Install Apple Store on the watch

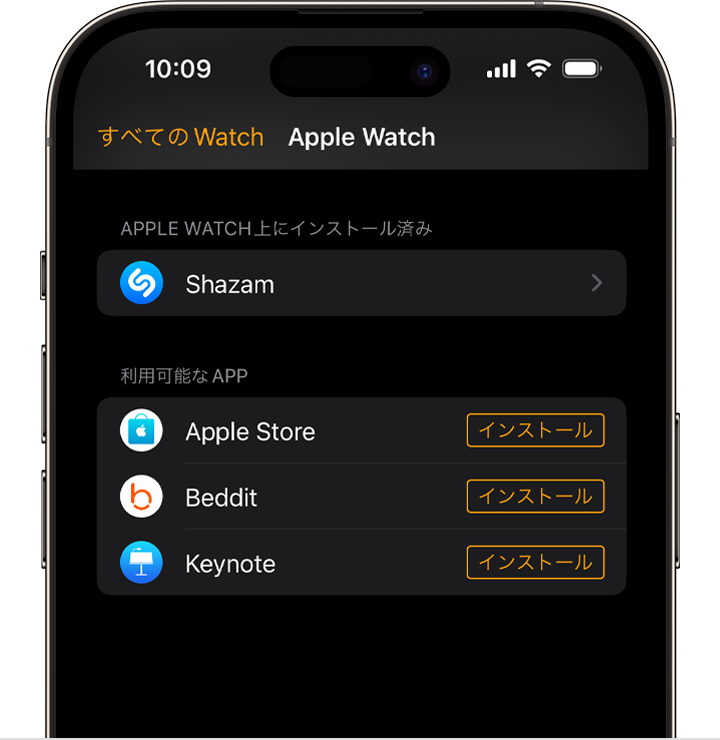(535, 431)
